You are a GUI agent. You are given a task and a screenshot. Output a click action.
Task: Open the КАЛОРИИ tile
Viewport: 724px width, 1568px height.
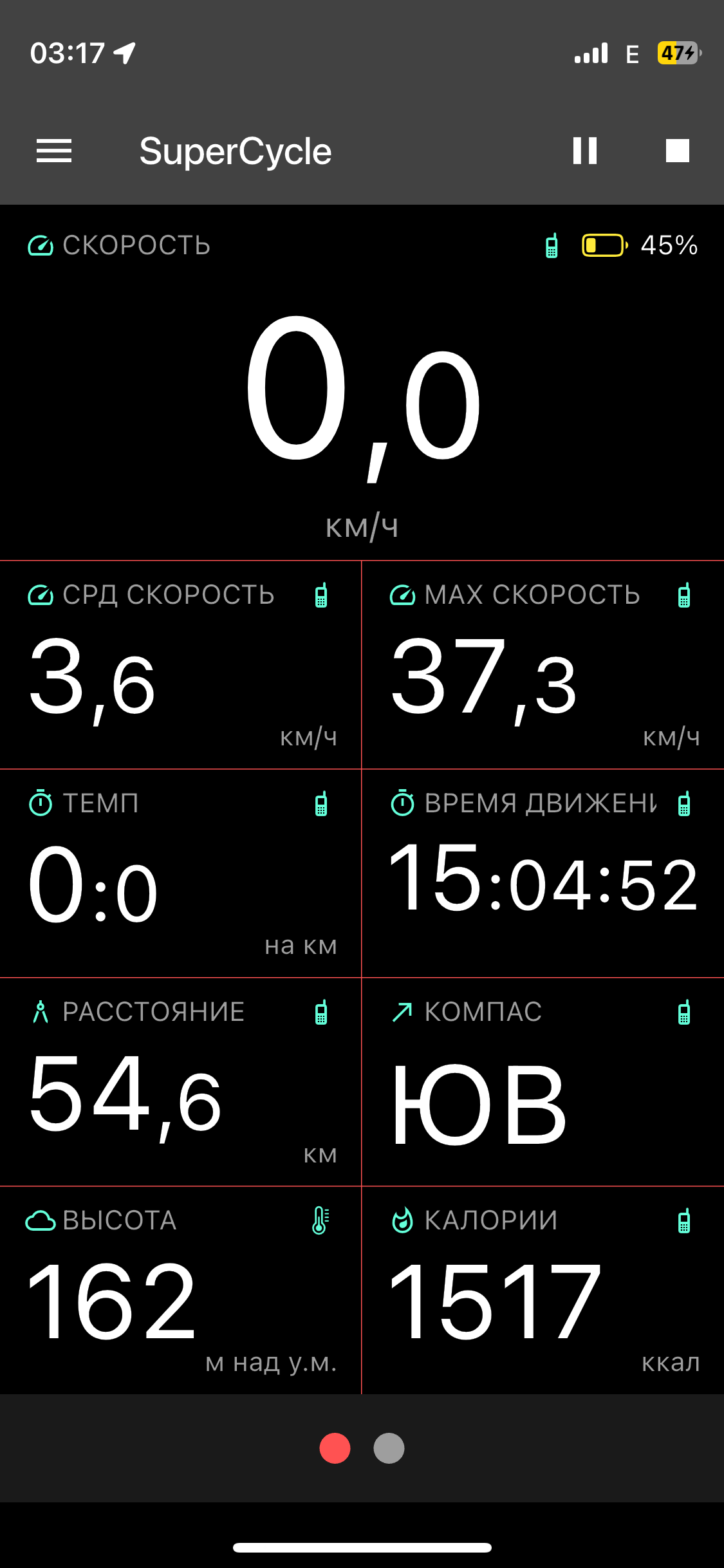(x=543, y=1291)
